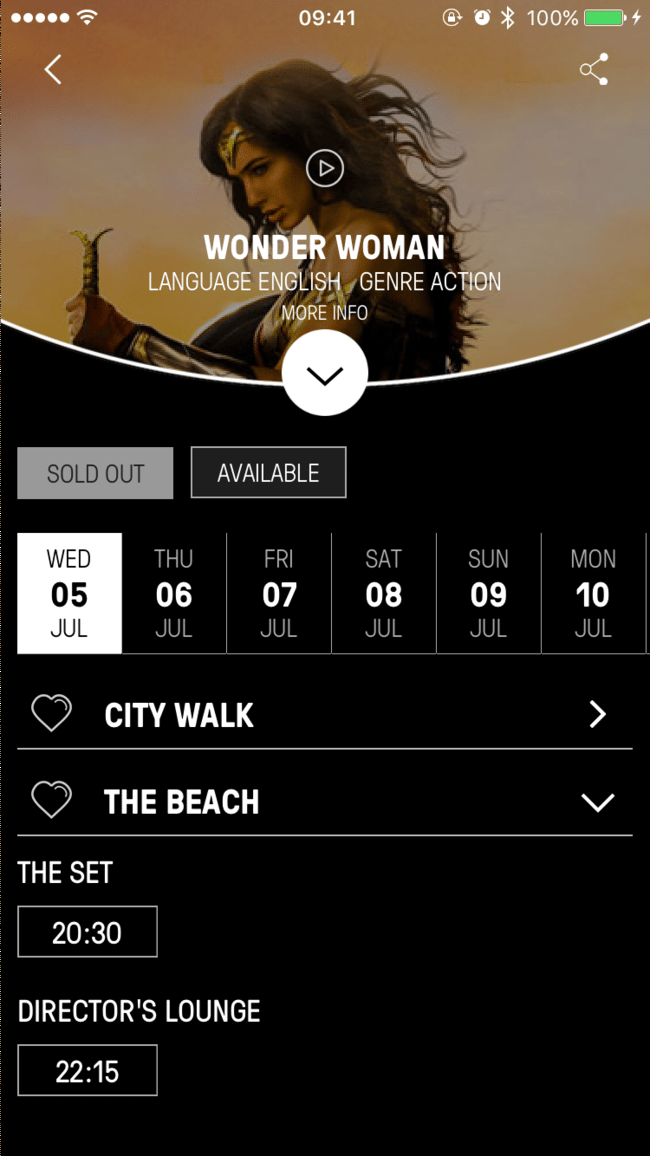
Task: Expand movie details with the round chevron
Action: [x=325, y=373]
